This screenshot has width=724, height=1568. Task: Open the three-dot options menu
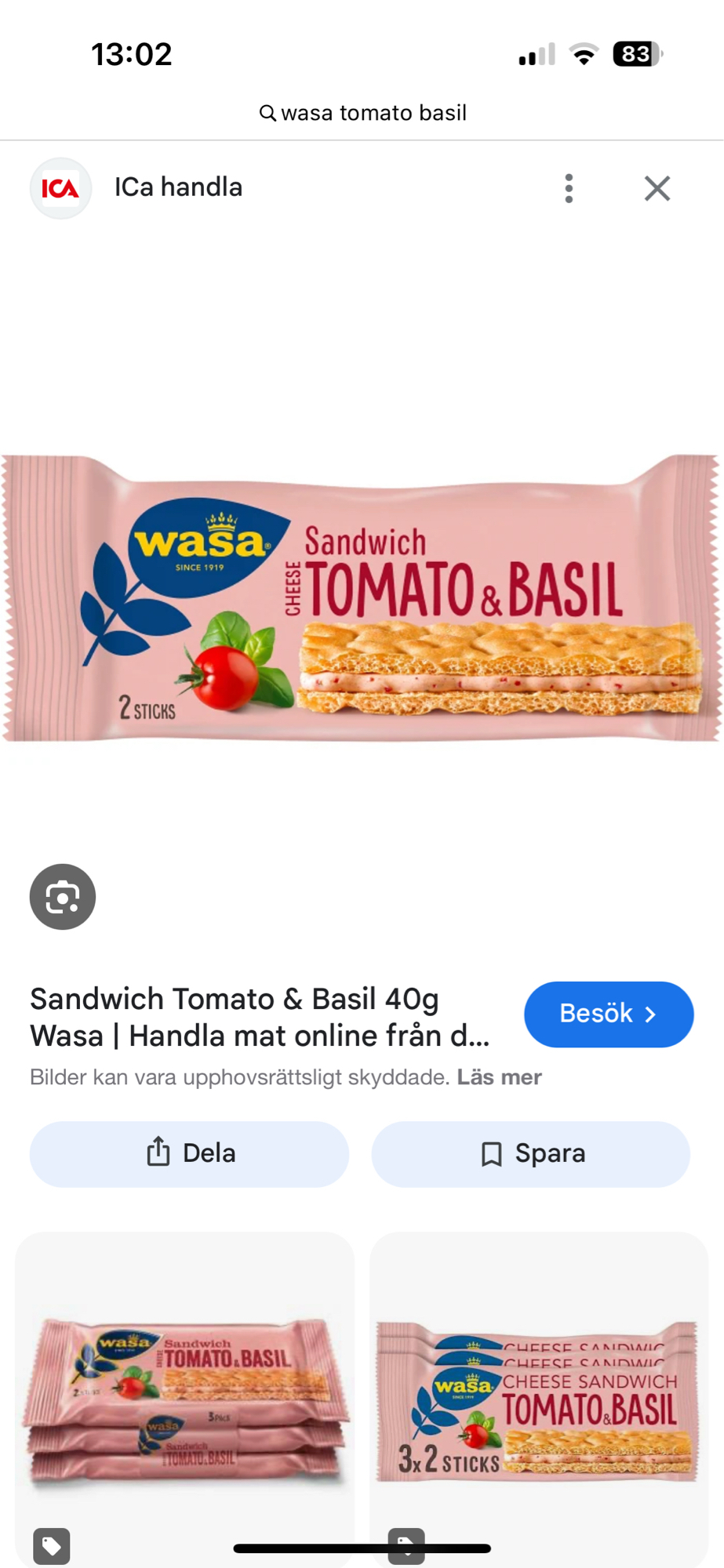(x=569, y=188)
